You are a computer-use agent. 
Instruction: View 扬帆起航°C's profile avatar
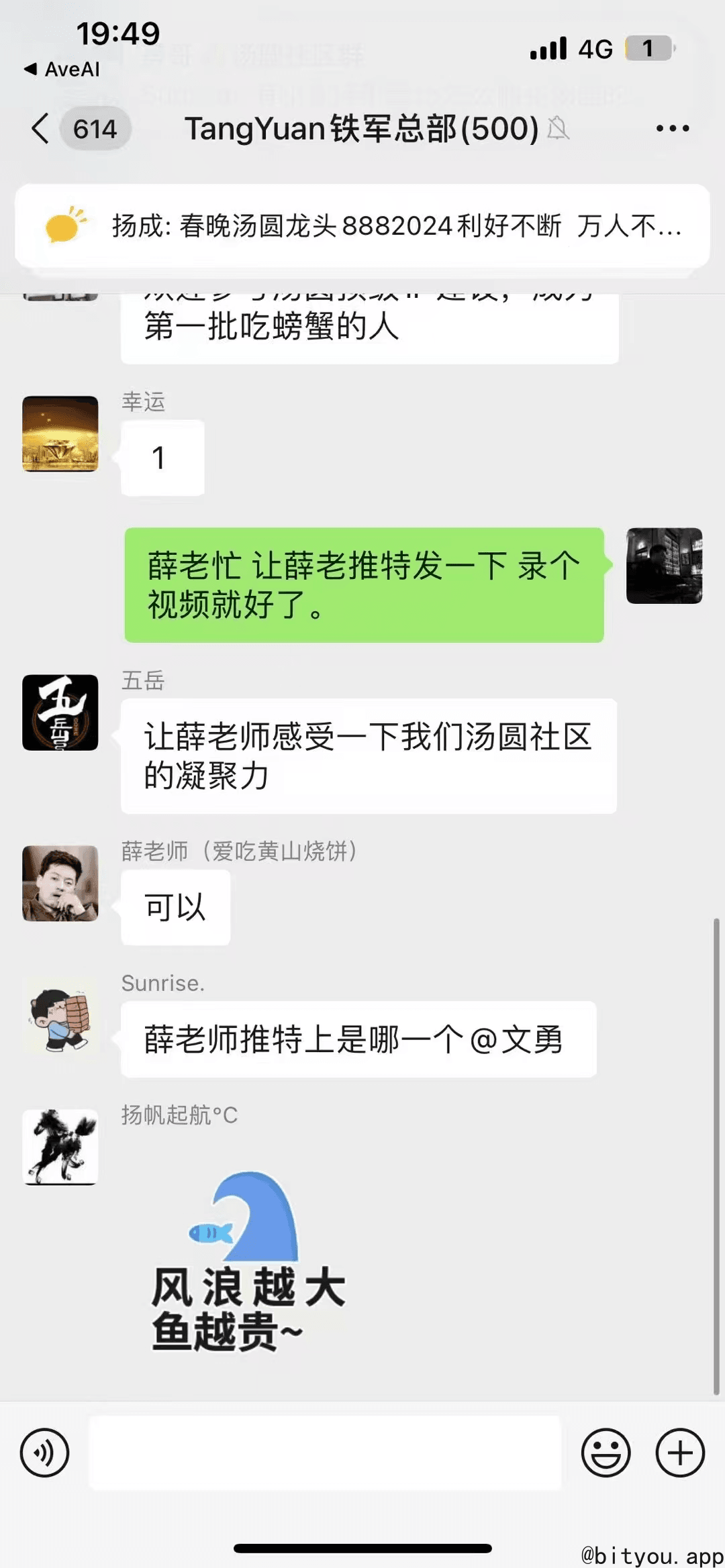60,1147
